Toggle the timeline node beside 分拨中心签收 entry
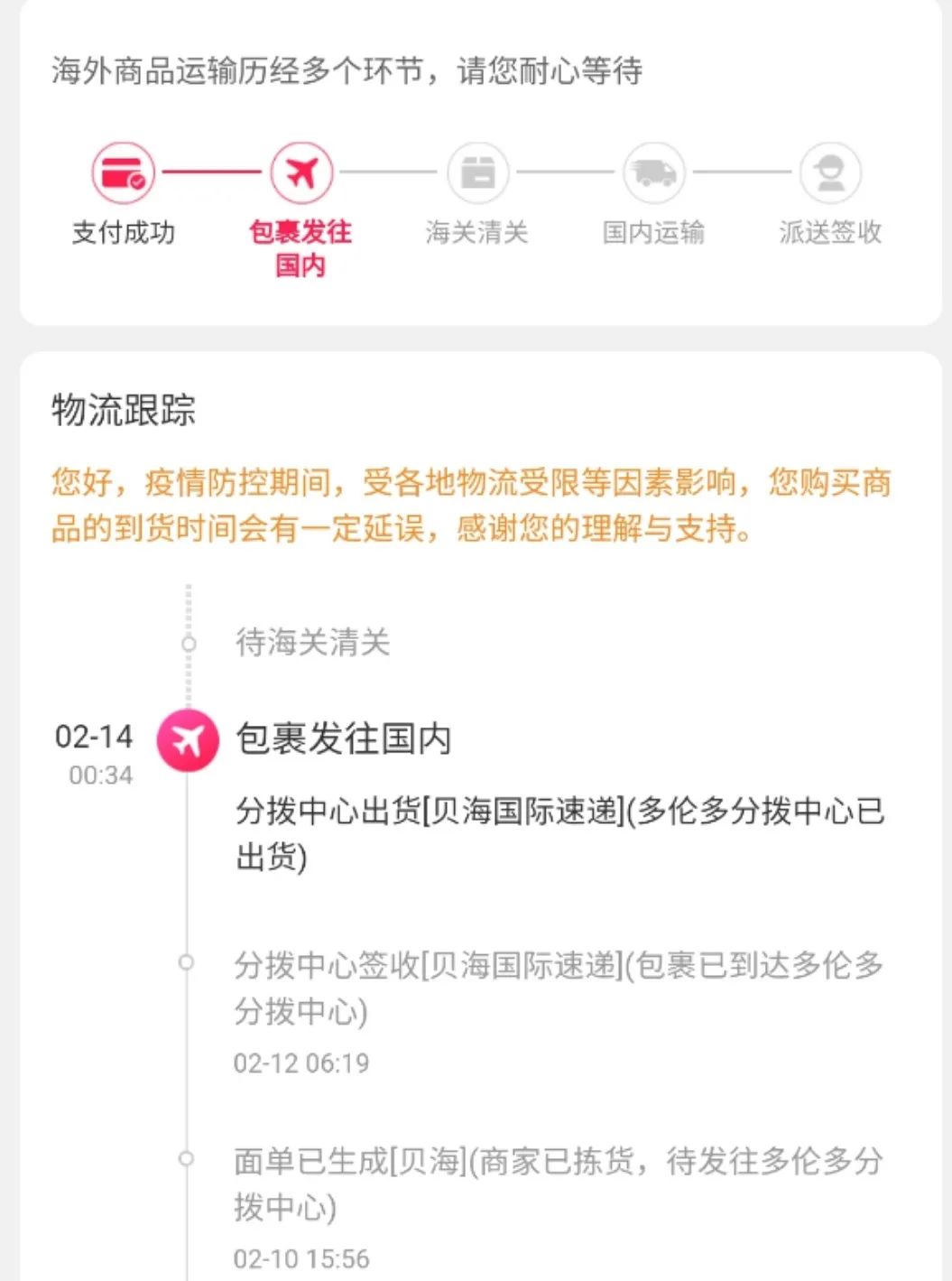952x1281 pixels. [187, 960]
